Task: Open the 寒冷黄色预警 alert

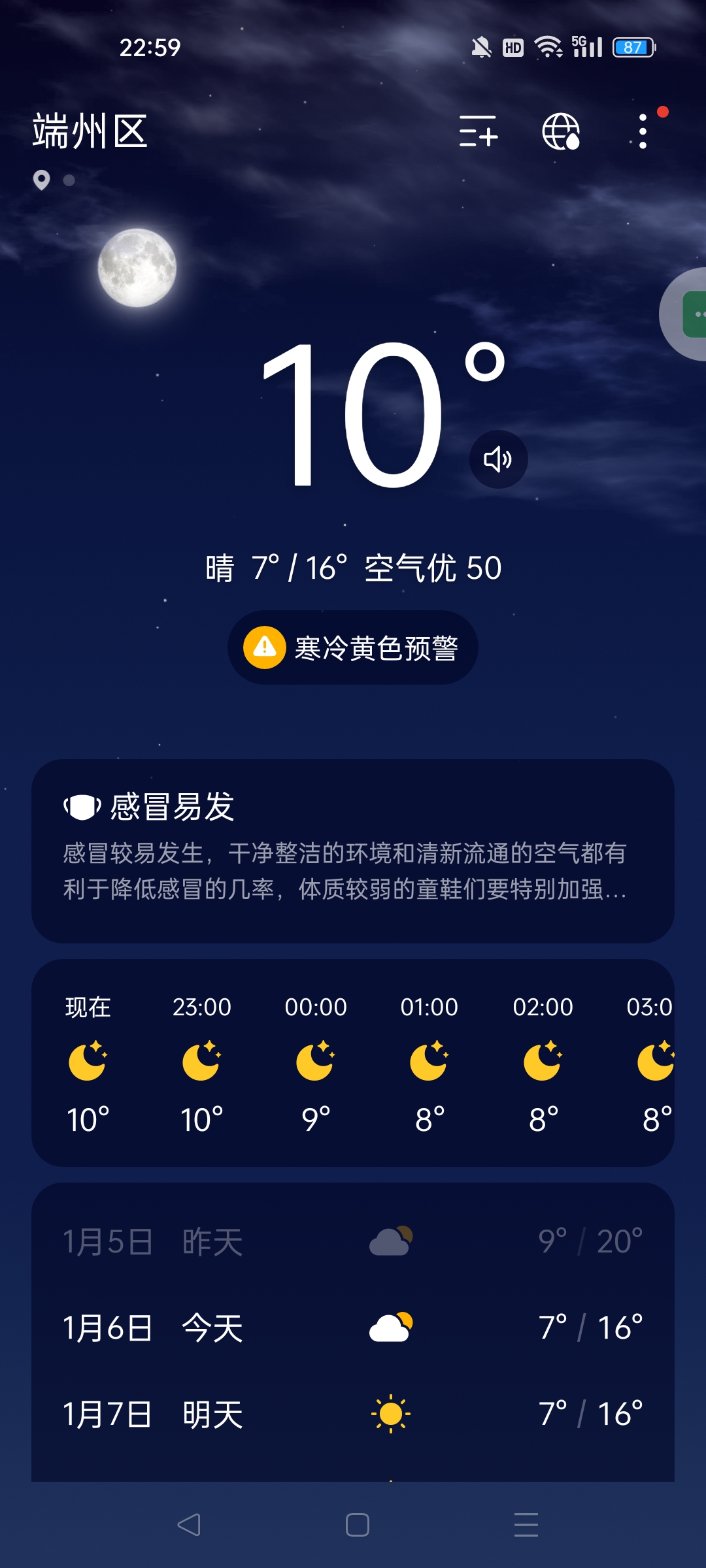Action: [353, 647]
